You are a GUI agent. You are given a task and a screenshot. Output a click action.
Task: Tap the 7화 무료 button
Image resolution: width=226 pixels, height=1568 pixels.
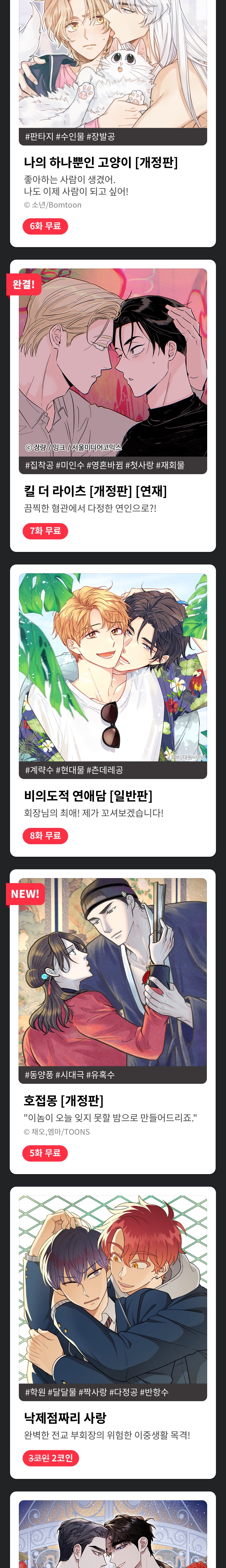coord(45,531)
